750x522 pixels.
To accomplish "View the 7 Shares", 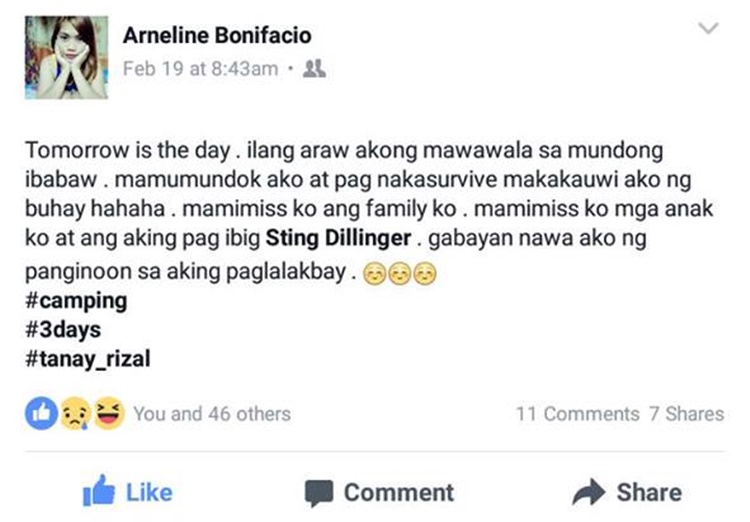I will pyautogui.click(x=686, y=413).
